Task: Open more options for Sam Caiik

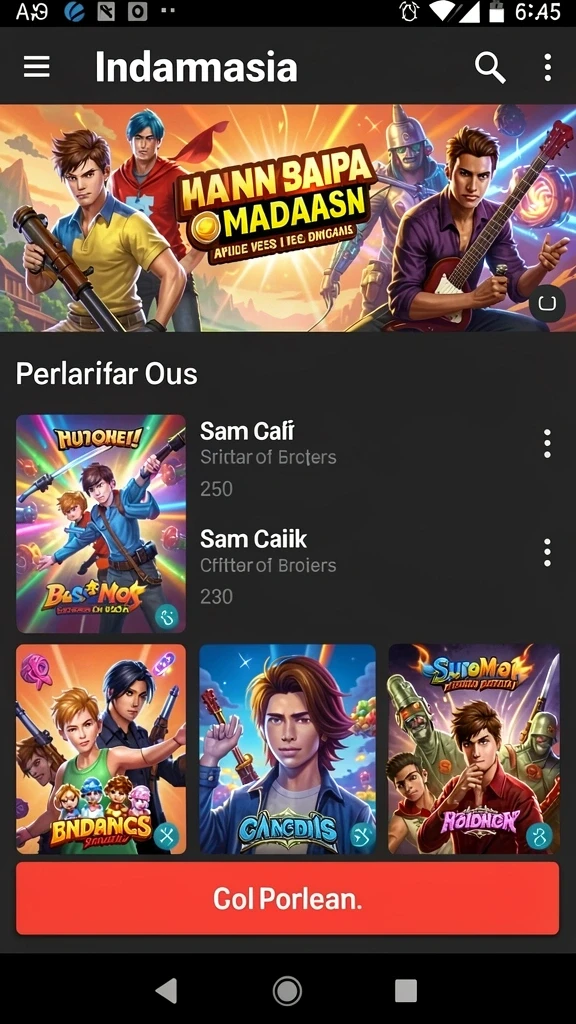Action: (x=547, y=552)
